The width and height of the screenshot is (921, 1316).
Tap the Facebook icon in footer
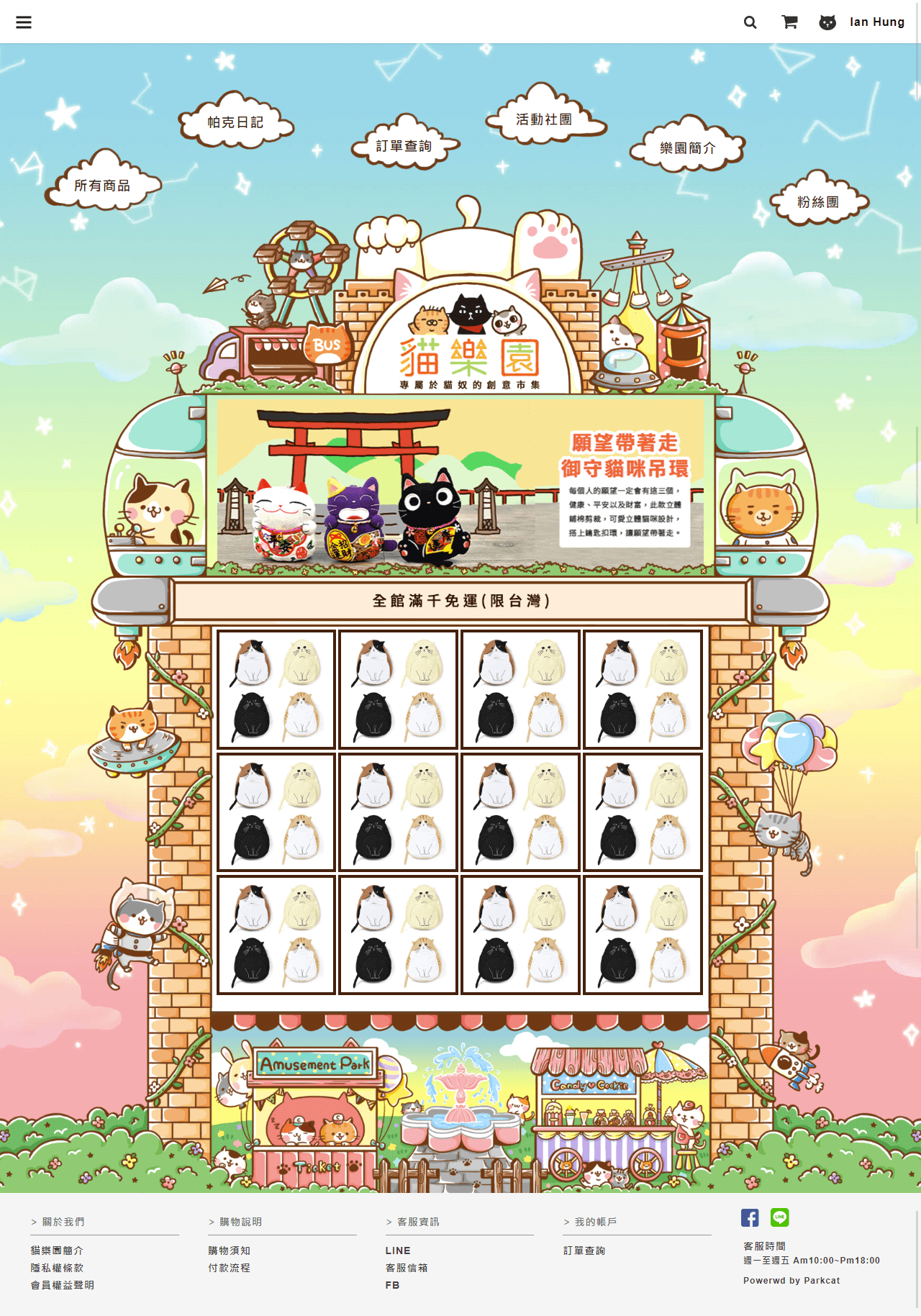750,1217
